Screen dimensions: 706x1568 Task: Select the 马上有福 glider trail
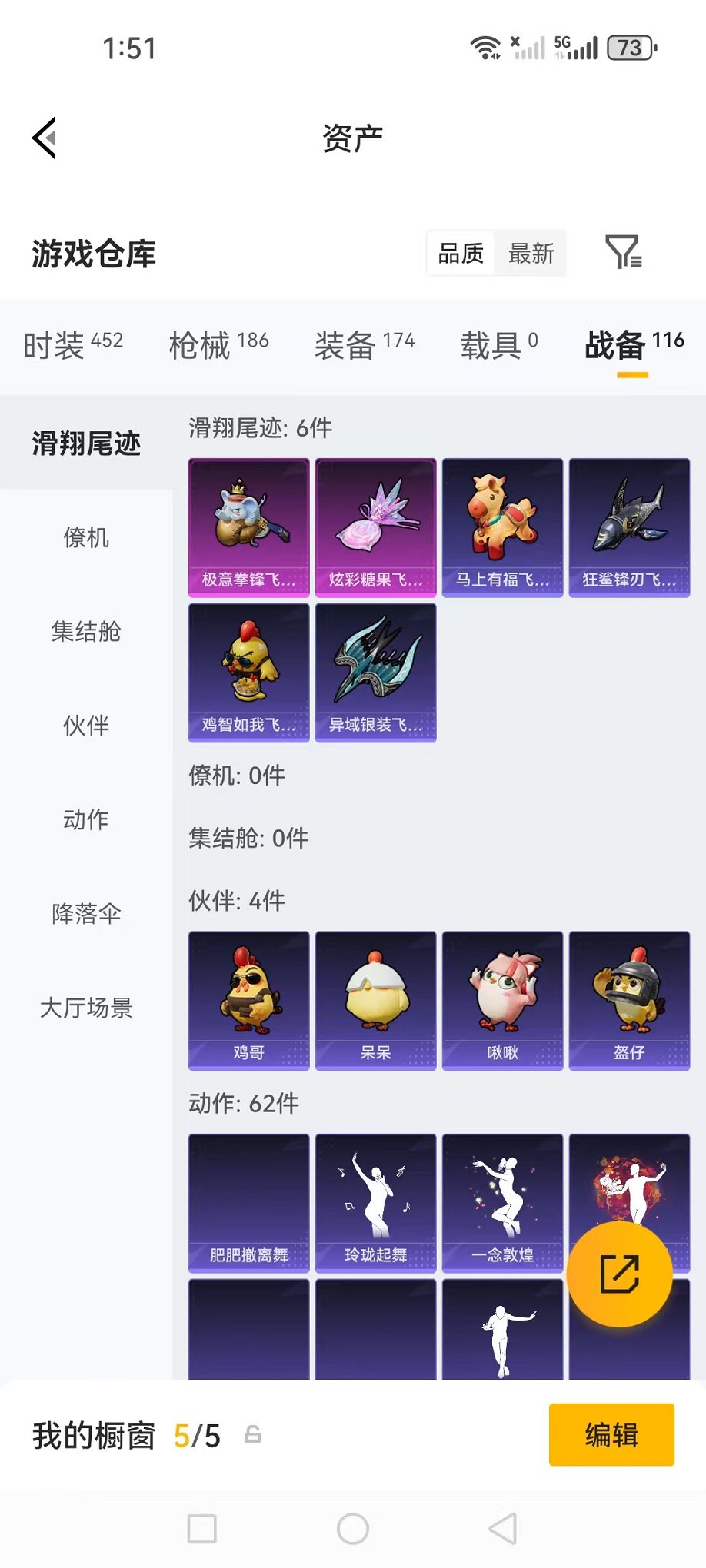502,526
